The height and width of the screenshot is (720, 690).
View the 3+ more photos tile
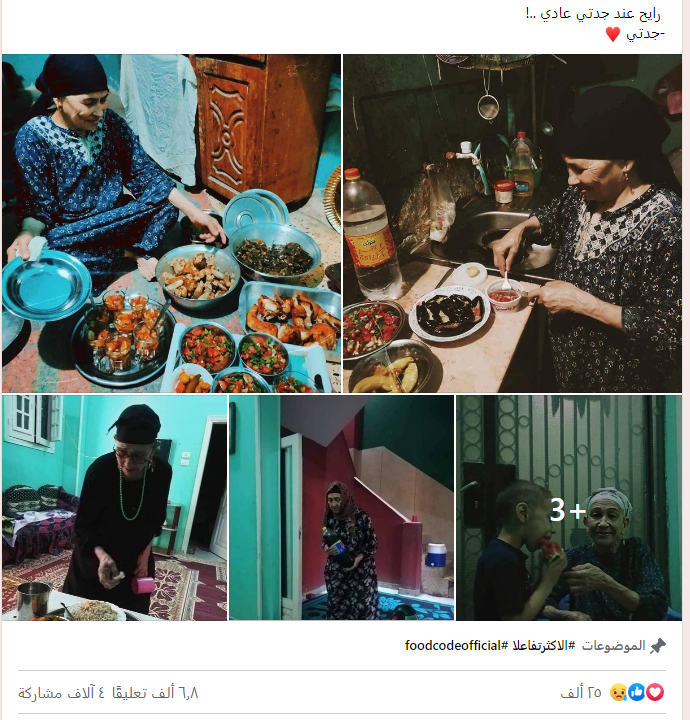[x=568, y=507]
